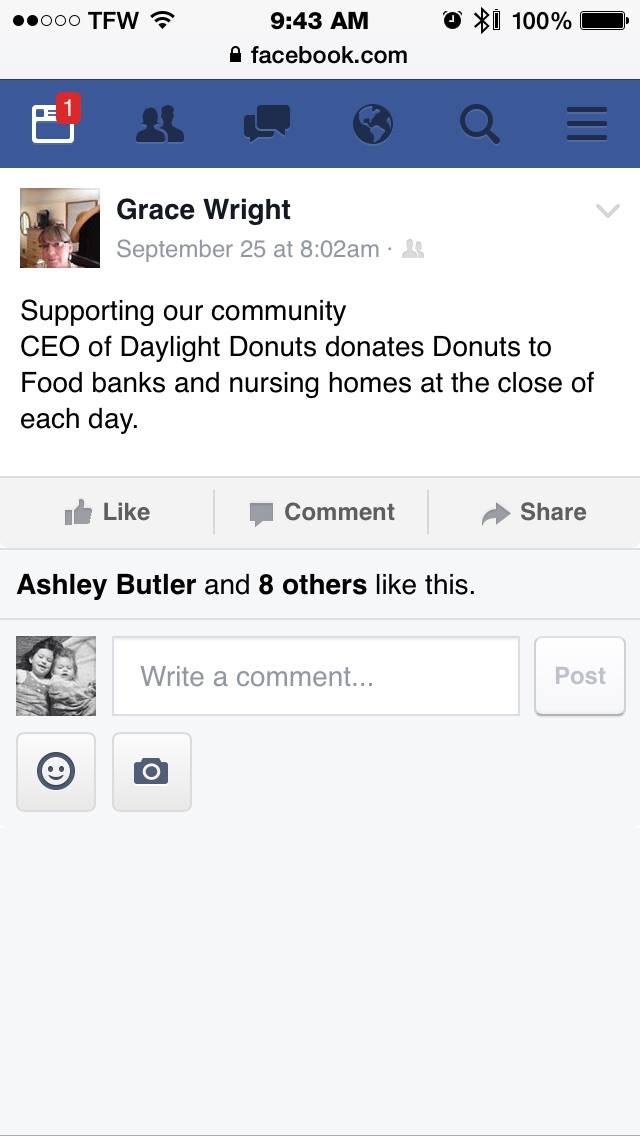Open the emoji sticker picker
The image size is (640, 1136).
click(56, 772)
